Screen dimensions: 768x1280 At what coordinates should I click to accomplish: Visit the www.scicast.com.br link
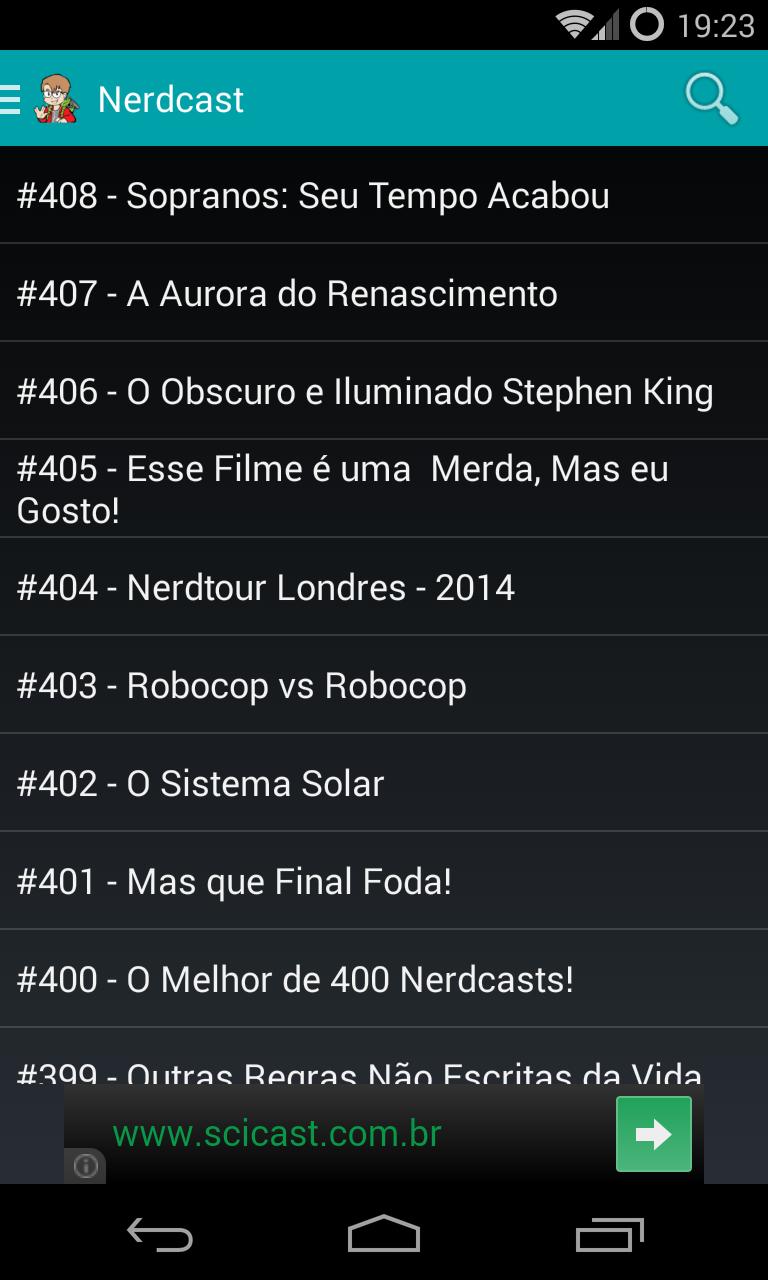[x=278, y=1133]
